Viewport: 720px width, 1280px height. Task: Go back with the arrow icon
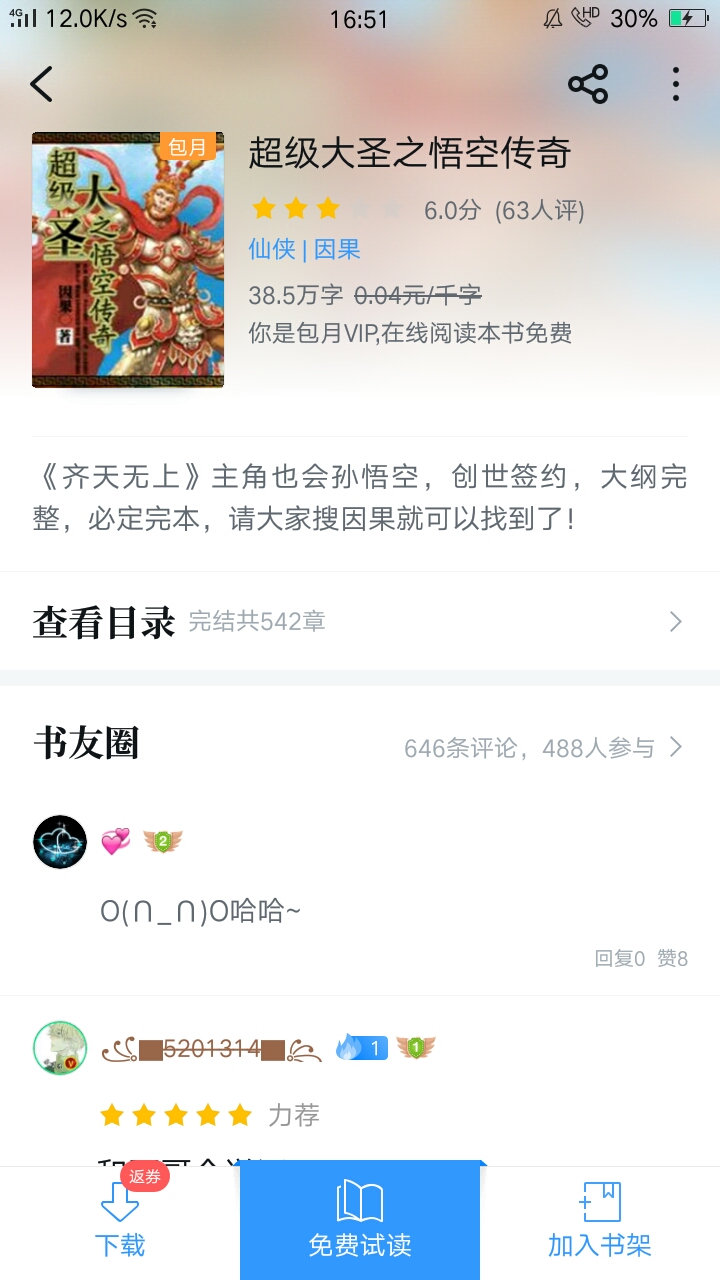tap(41, 85)
